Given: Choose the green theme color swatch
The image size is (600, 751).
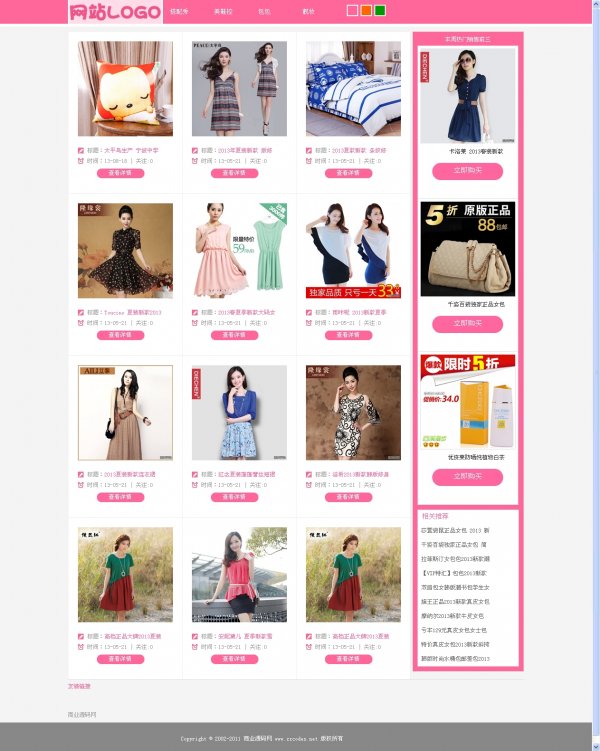Looking at the screenshot, I should (x=380, y=11).
